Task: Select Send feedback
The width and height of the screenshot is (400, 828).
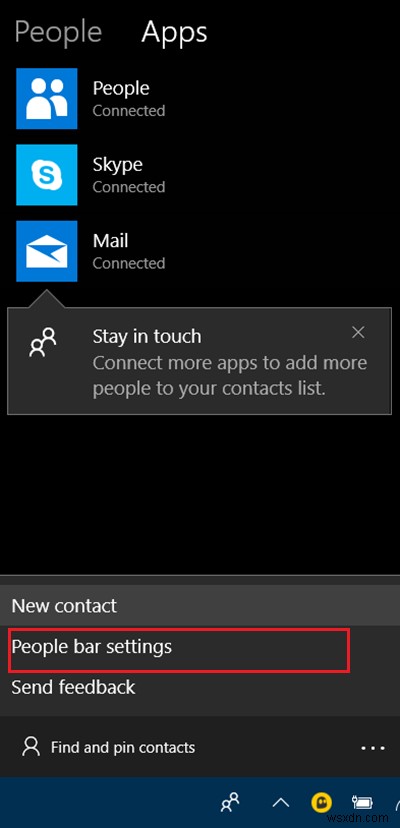Action: pyautogui.click(x=200, y=687)
